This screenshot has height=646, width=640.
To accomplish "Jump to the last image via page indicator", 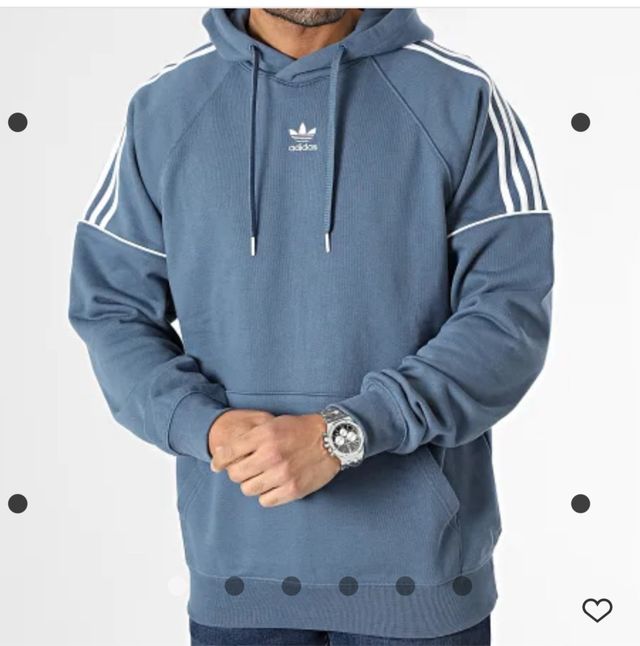I will (x=462, y=586).
